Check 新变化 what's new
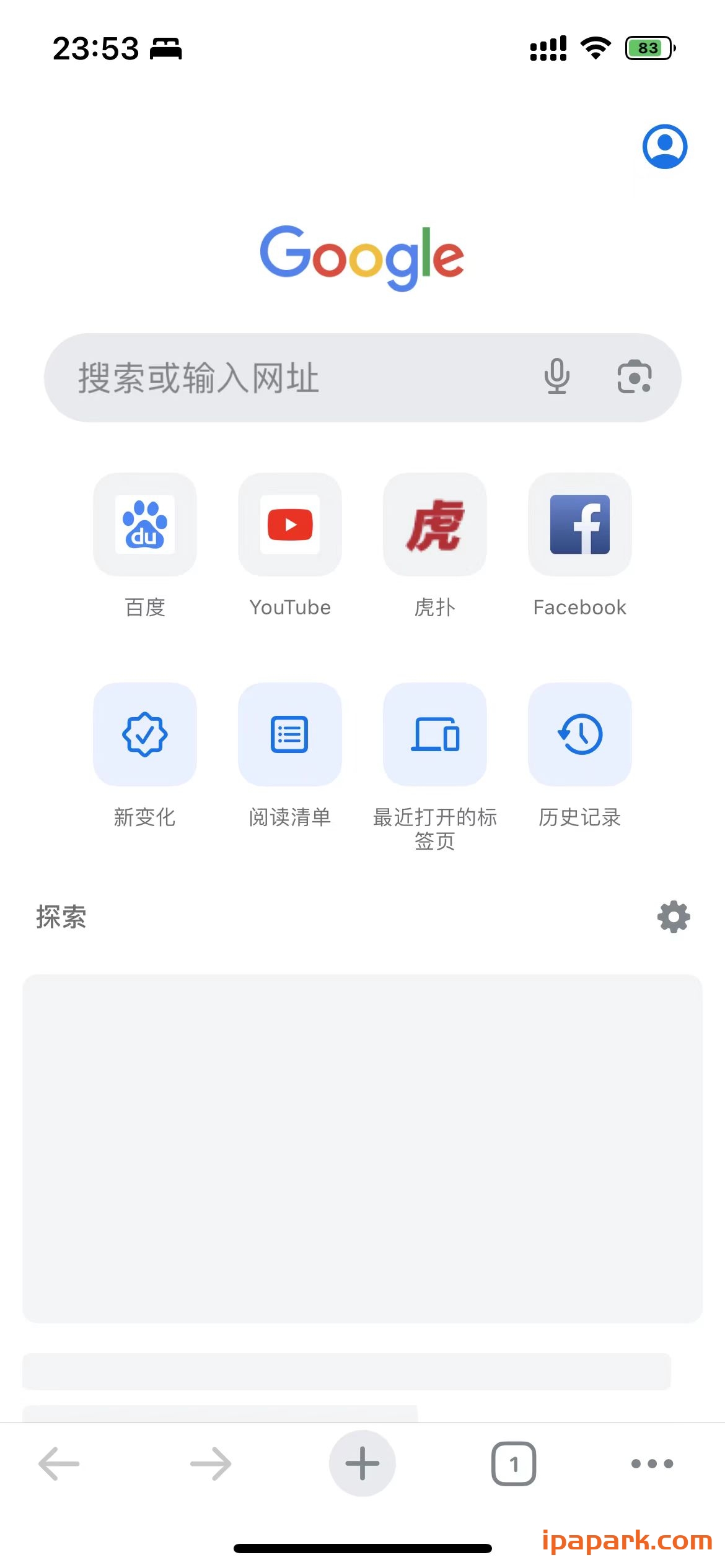 pyautogui.click(x=144, y=735)
